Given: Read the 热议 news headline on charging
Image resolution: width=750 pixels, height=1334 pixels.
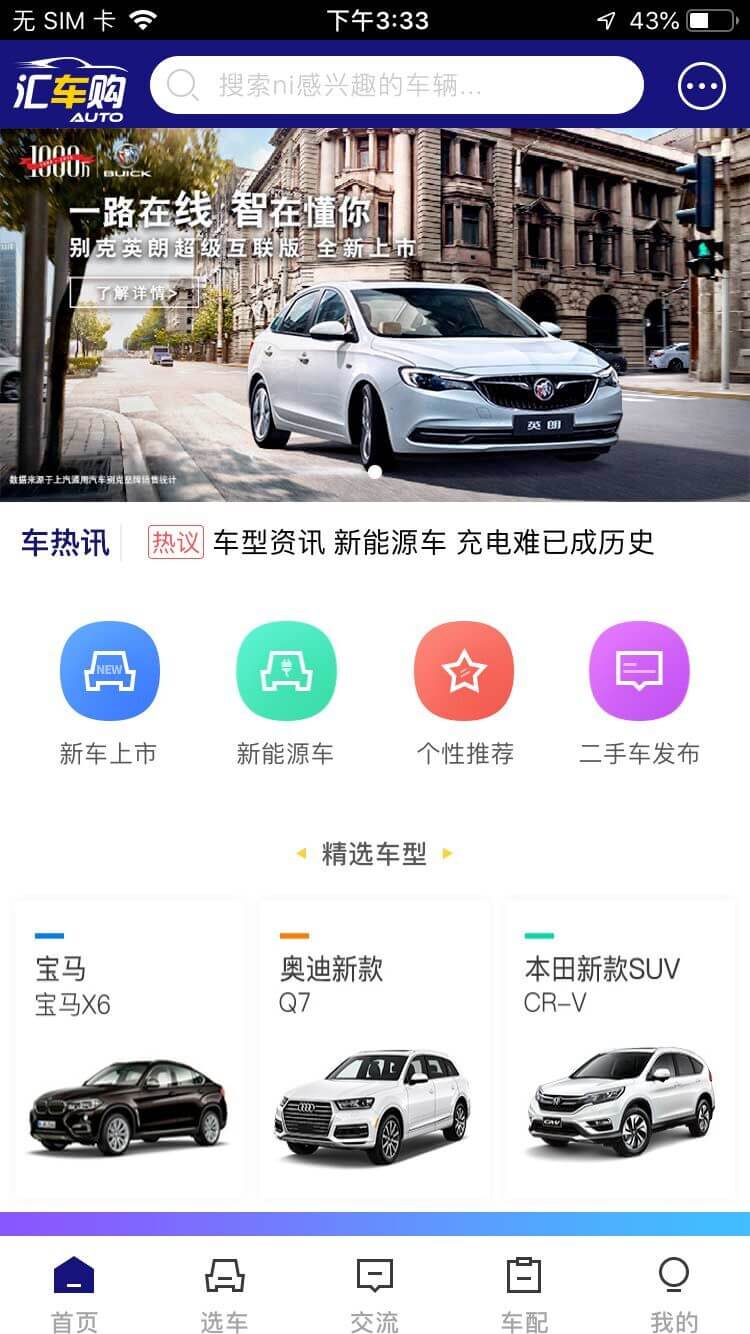Looking at the screenshot, I should [432, 542].
